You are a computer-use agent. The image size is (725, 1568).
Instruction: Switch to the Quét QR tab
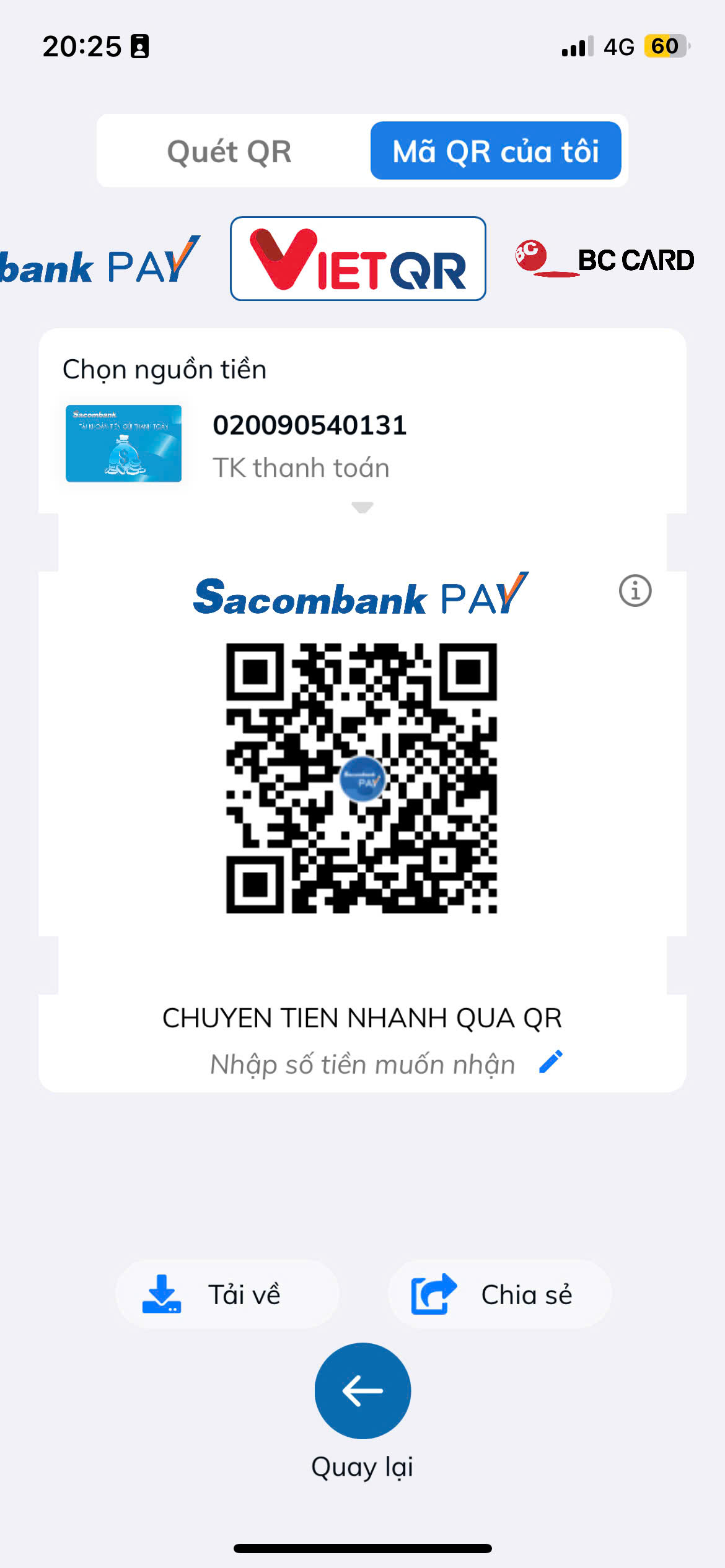[229, 151]
